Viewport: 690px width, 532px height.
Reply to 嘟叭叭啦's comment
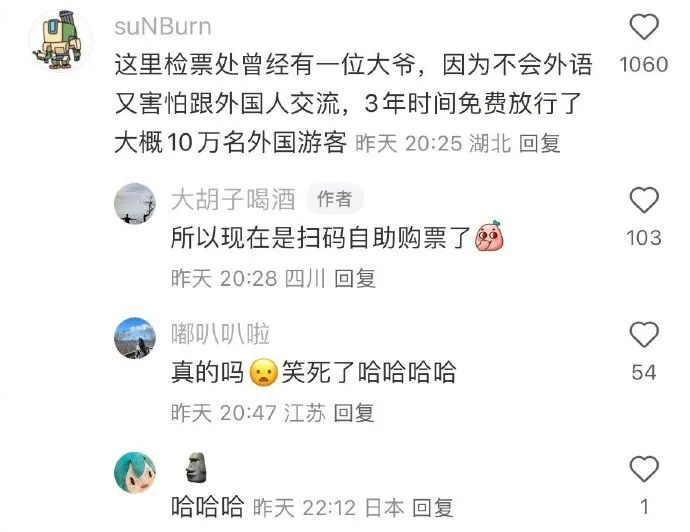(354, 411)
